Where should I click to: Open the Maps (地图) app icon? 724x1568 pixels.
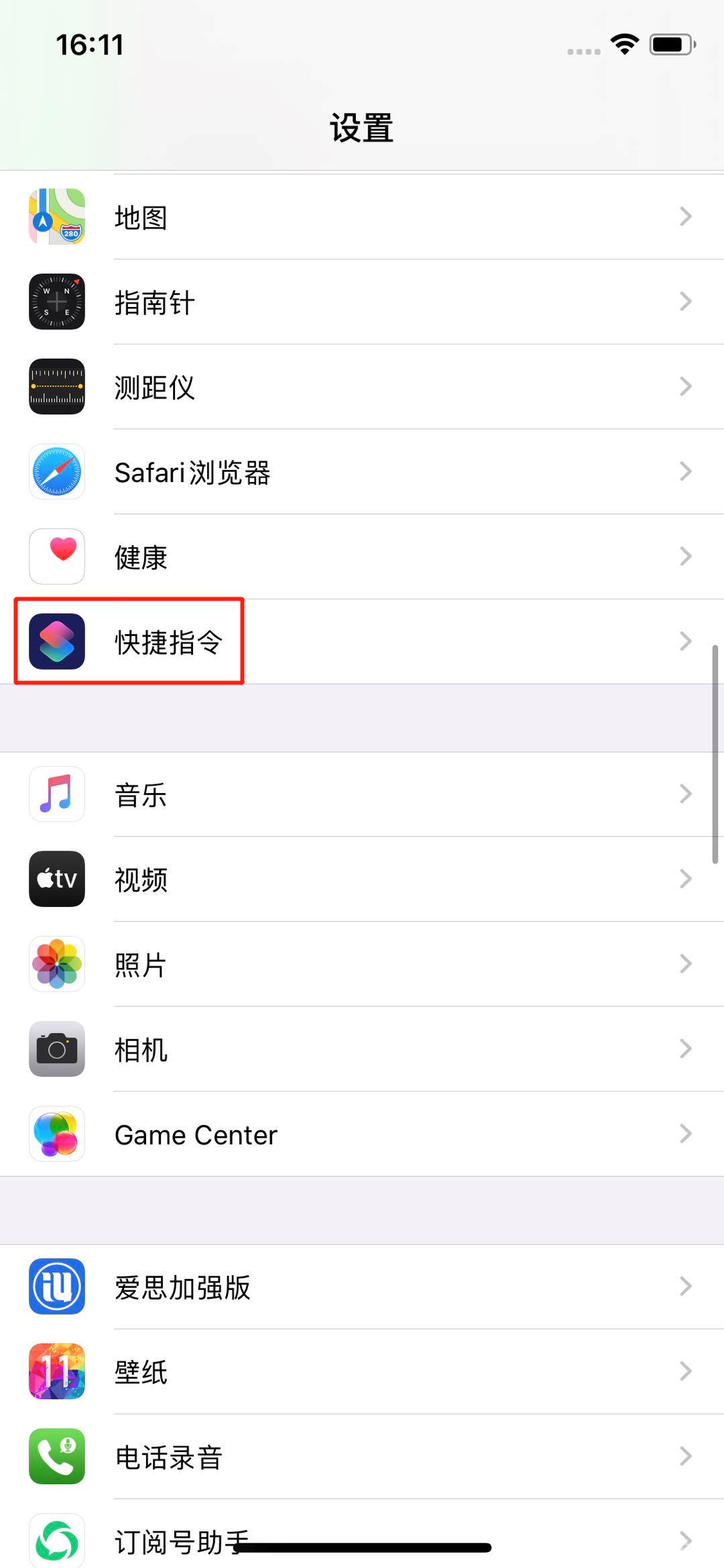[56, 217]
